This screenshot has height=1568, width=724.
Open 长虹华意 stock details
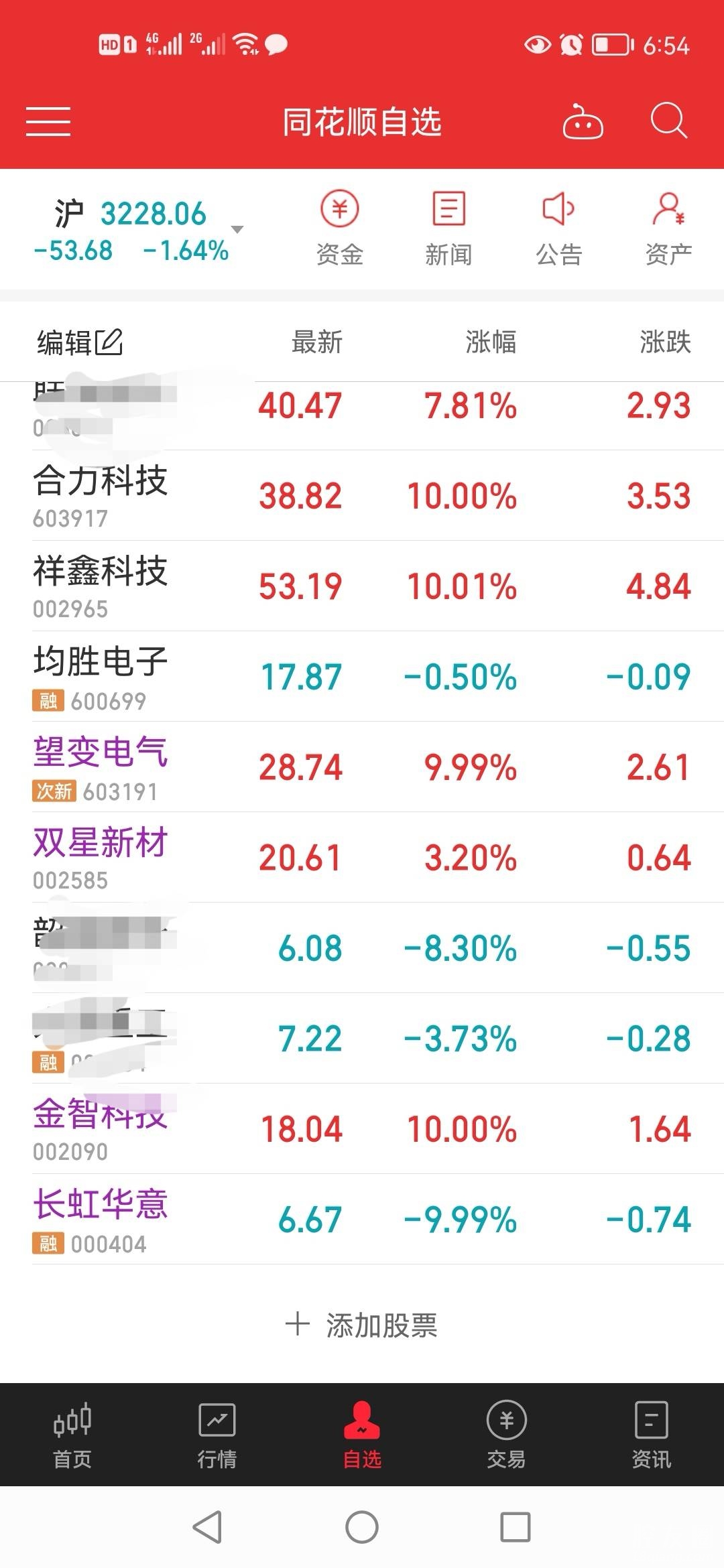click(x=101, y=1219)
